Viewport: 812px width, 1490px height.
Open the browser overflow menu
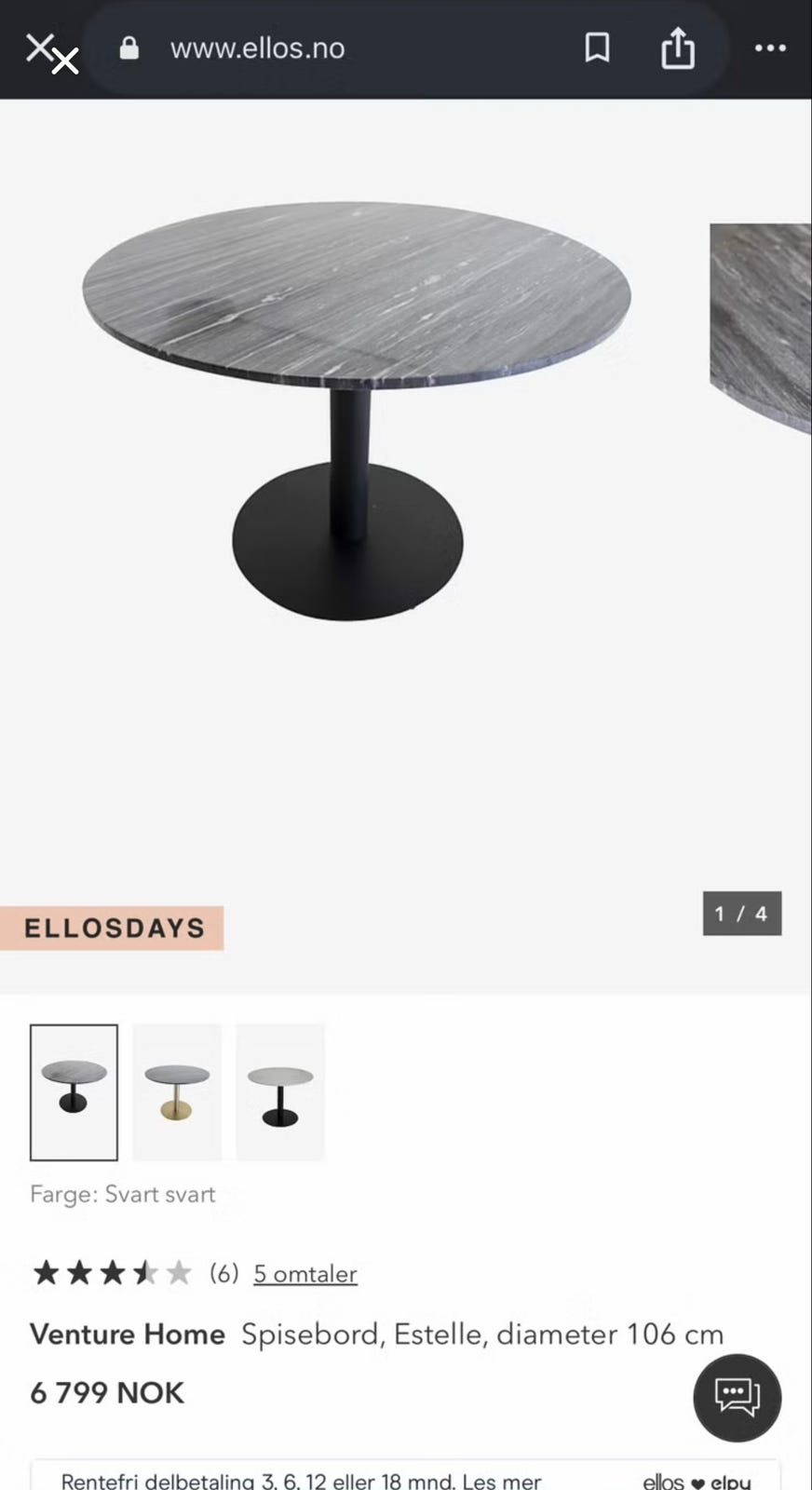pos(770,47)
